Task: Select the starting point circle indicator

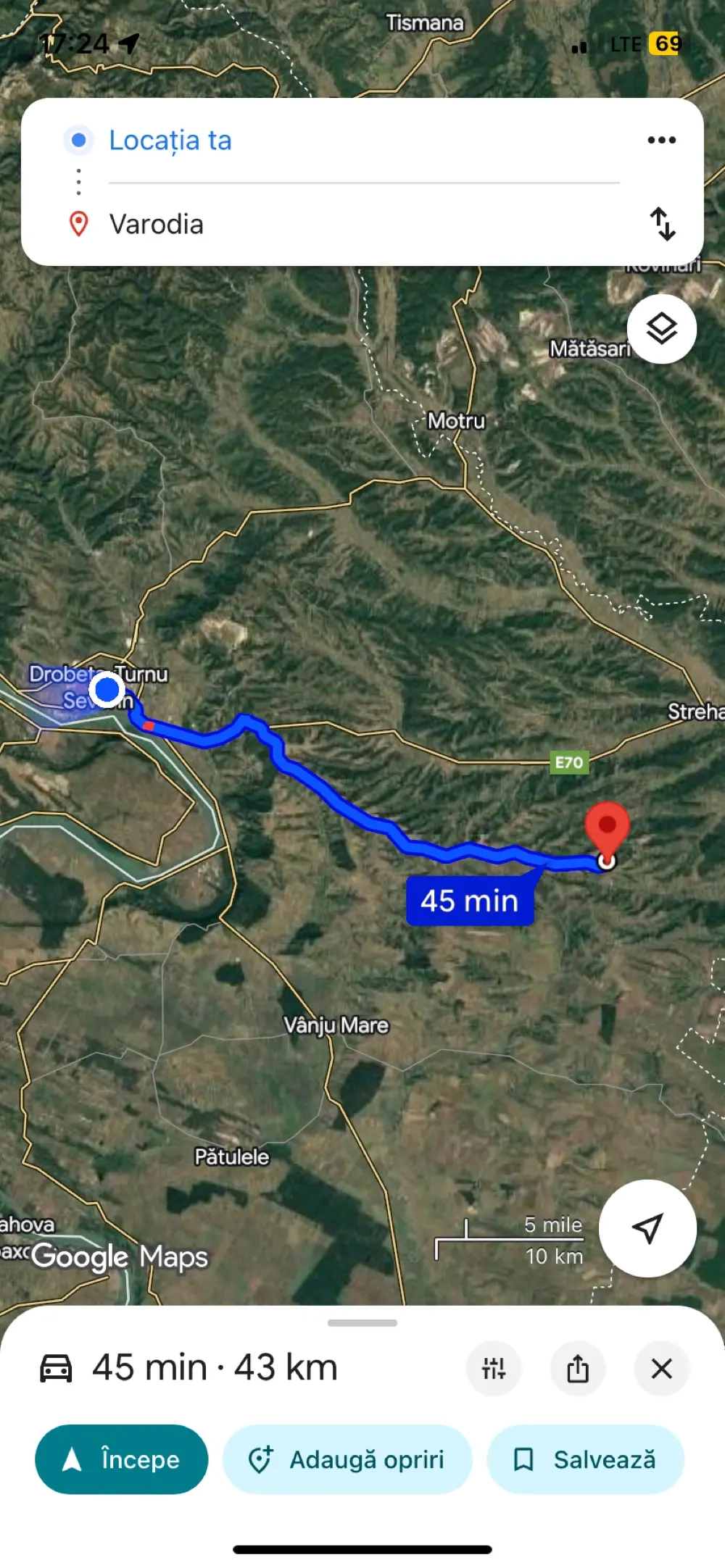Action: [x=78, y=140]
